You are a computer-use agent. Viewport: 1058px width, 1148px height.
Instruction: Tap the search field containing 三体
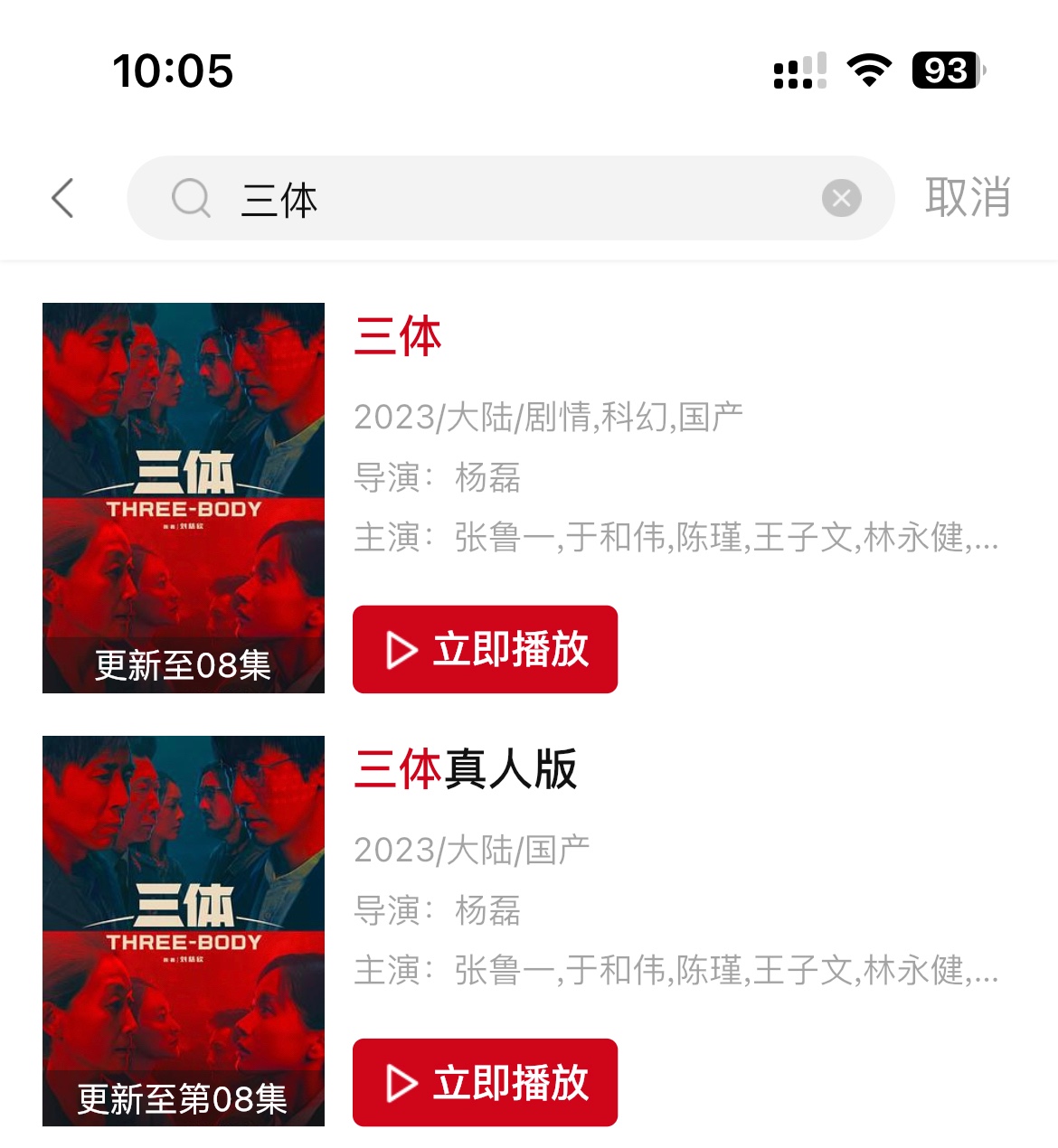pos(506,198)
